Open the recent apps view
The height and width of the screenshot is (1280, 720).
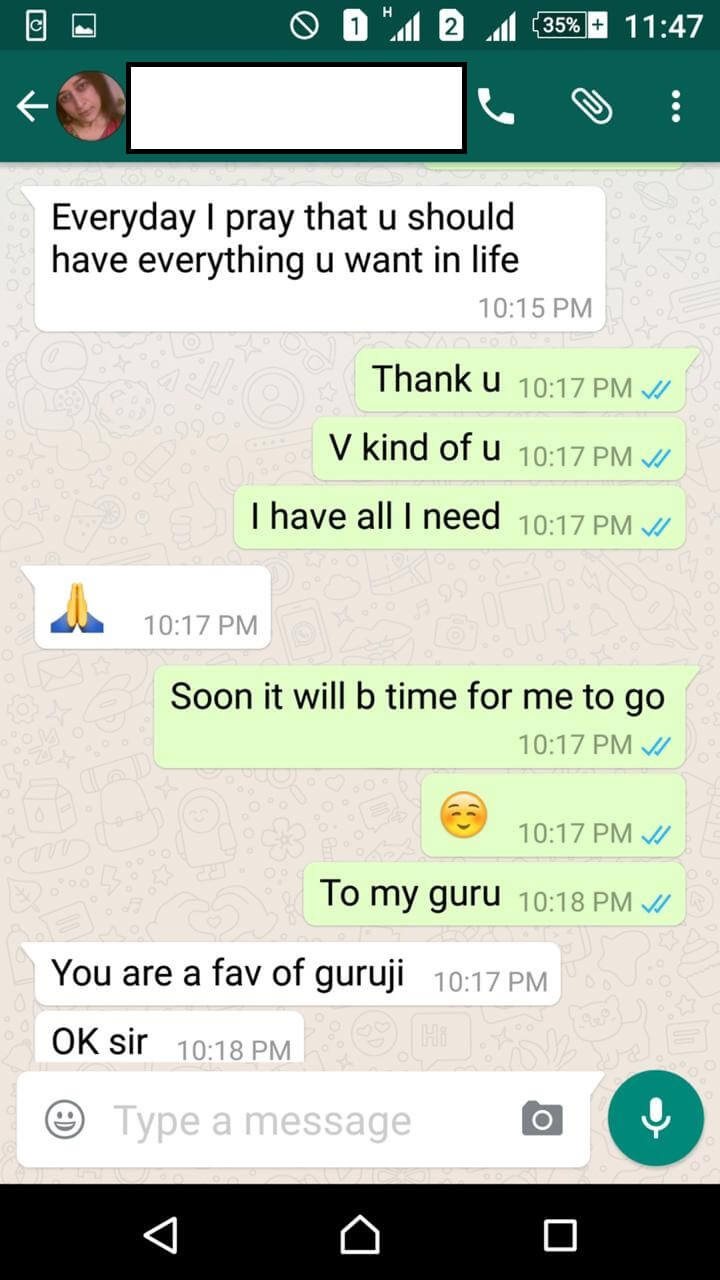(560, 1235)
